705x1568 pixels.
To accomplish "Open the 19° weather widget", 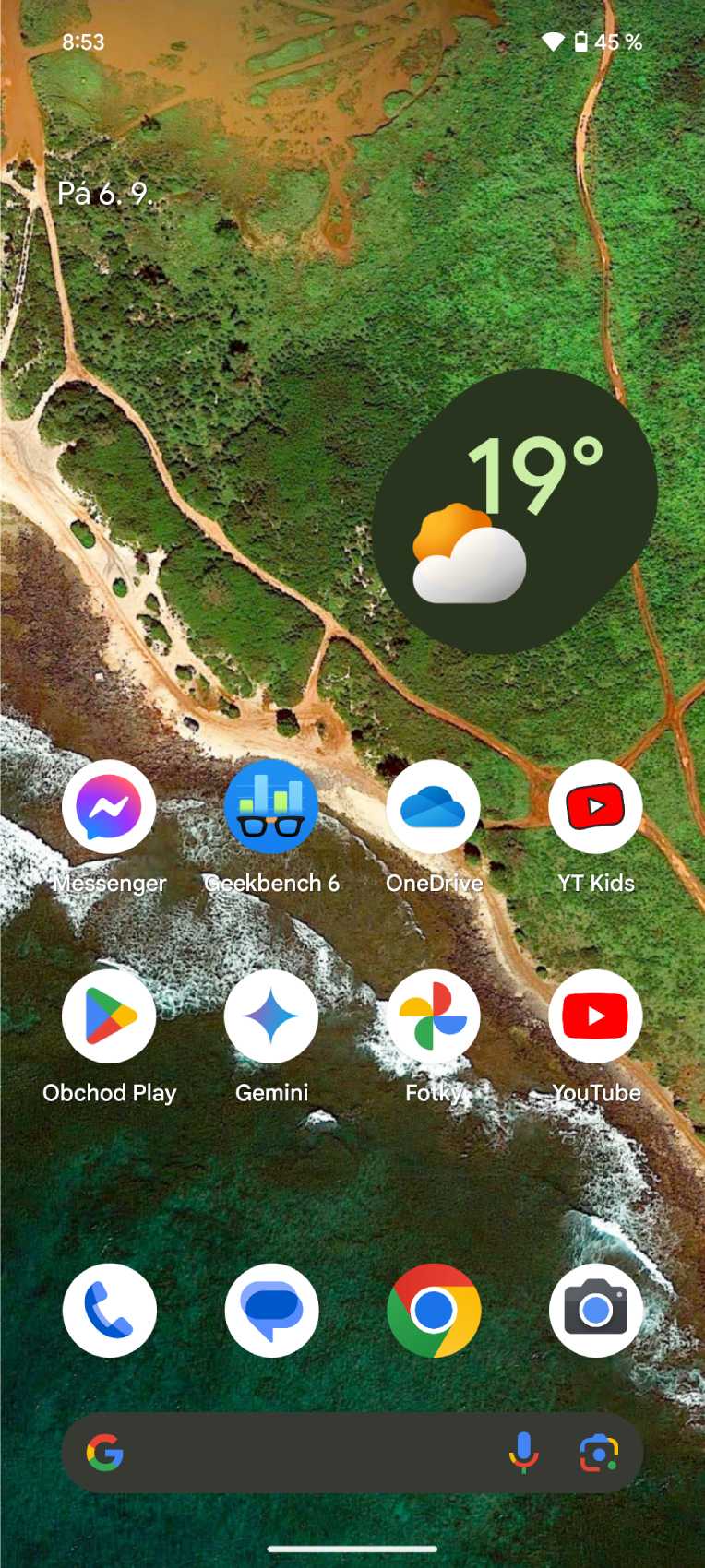I will point(515,512).
